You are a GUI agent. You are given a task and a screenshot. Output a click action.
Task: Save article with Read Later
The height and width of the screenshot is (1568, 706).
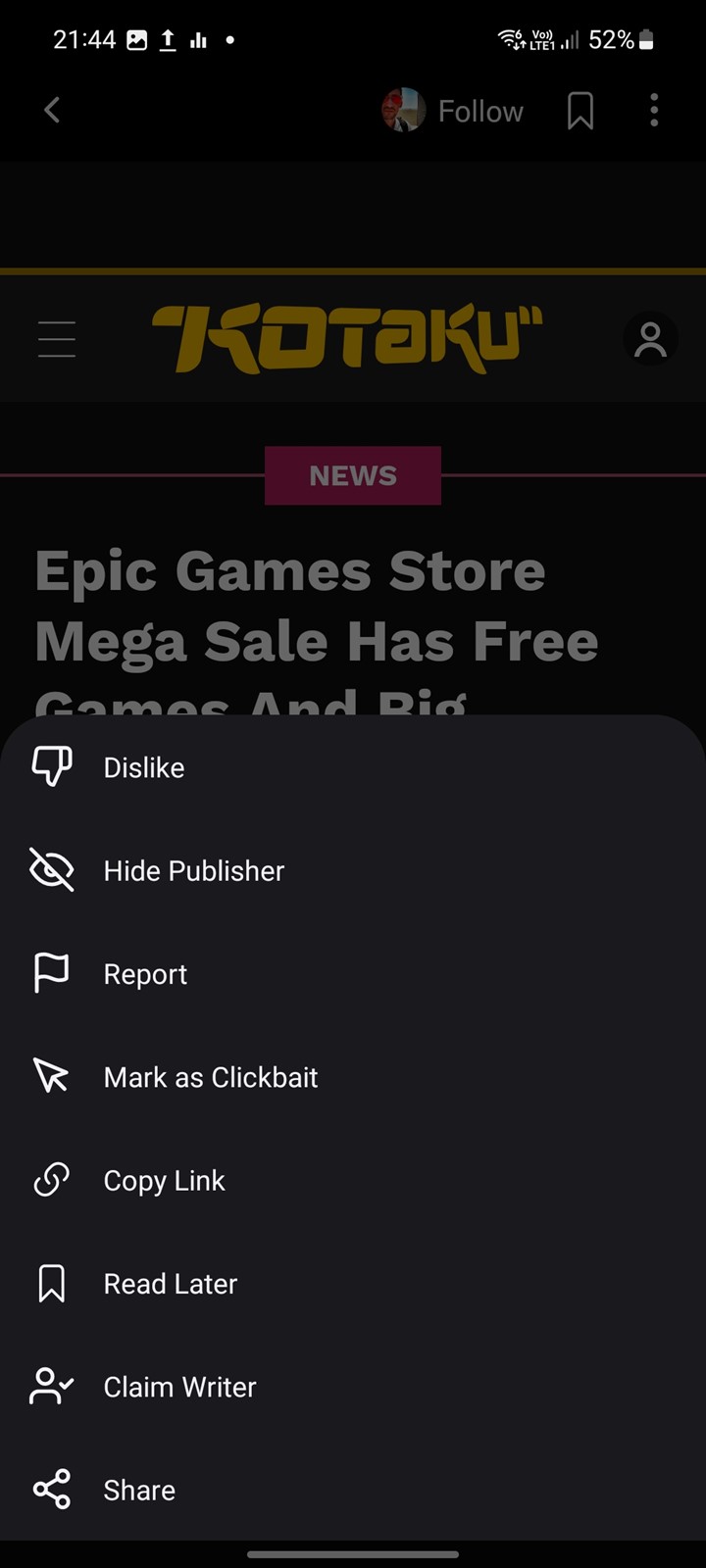click(x=353, y=1284)
